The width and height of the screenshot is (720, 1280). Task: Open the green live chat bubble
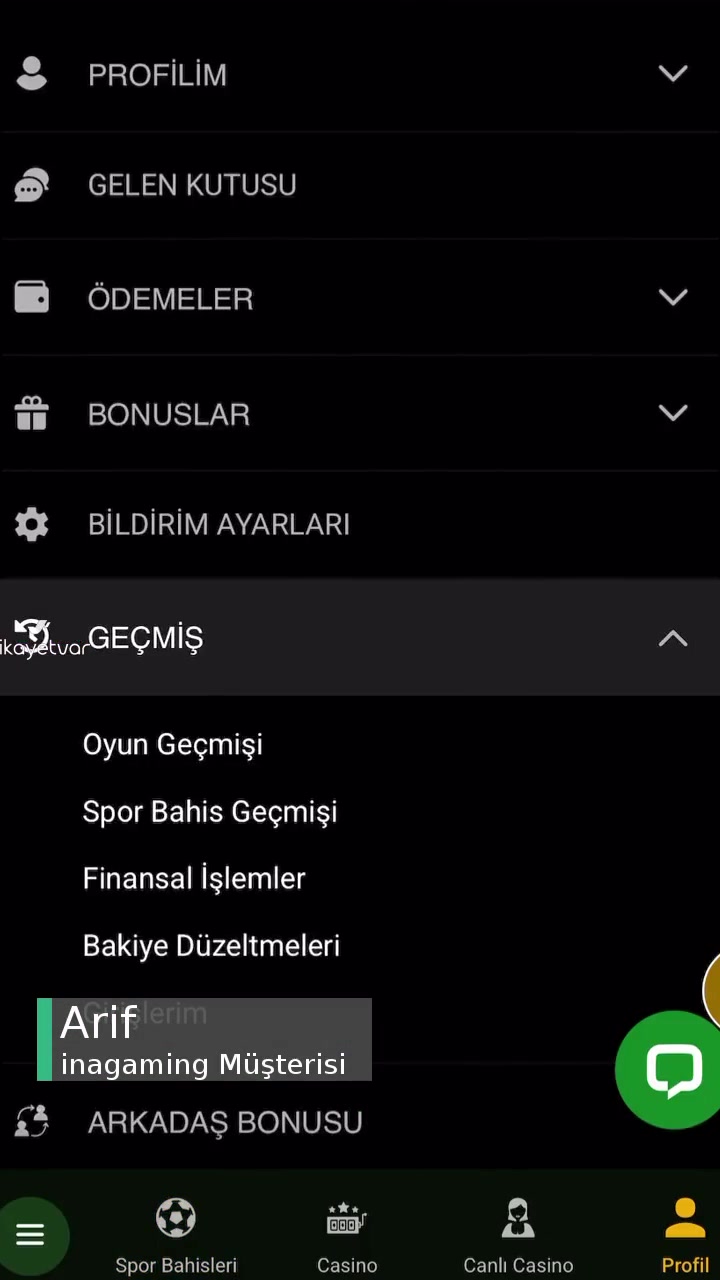(668, 1069)
